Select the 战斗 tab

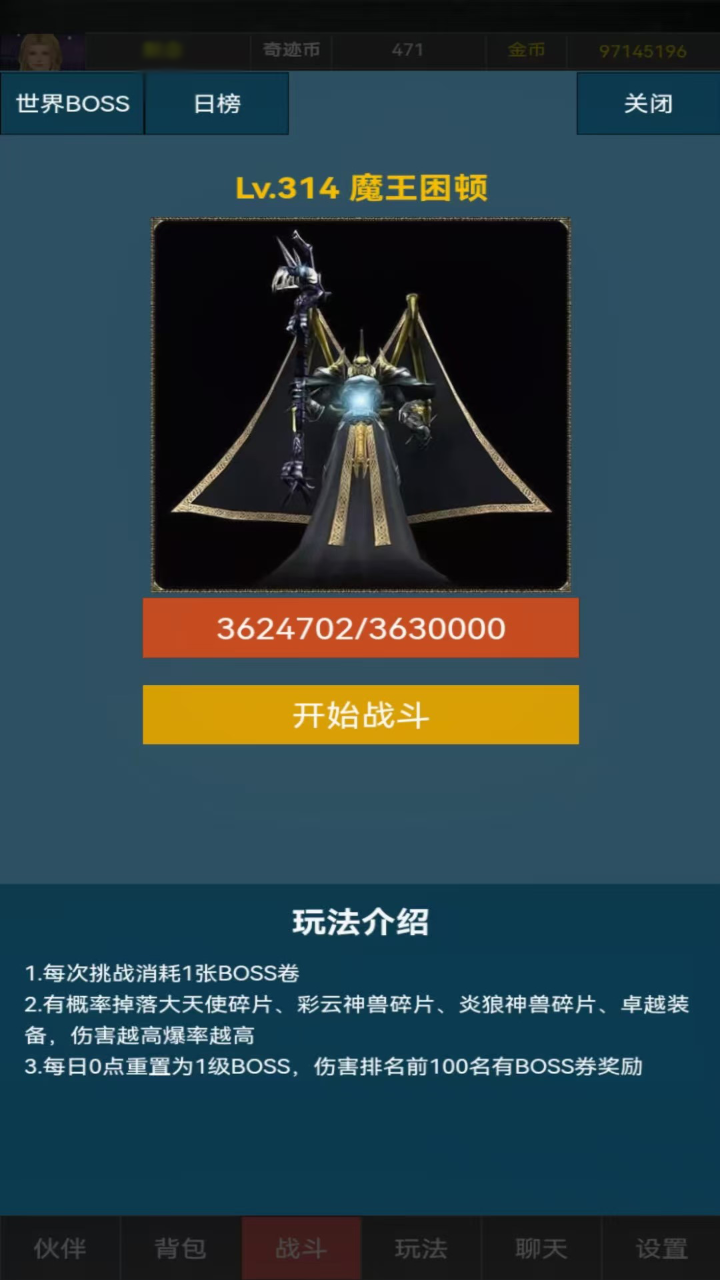(x=301, y=1248)
